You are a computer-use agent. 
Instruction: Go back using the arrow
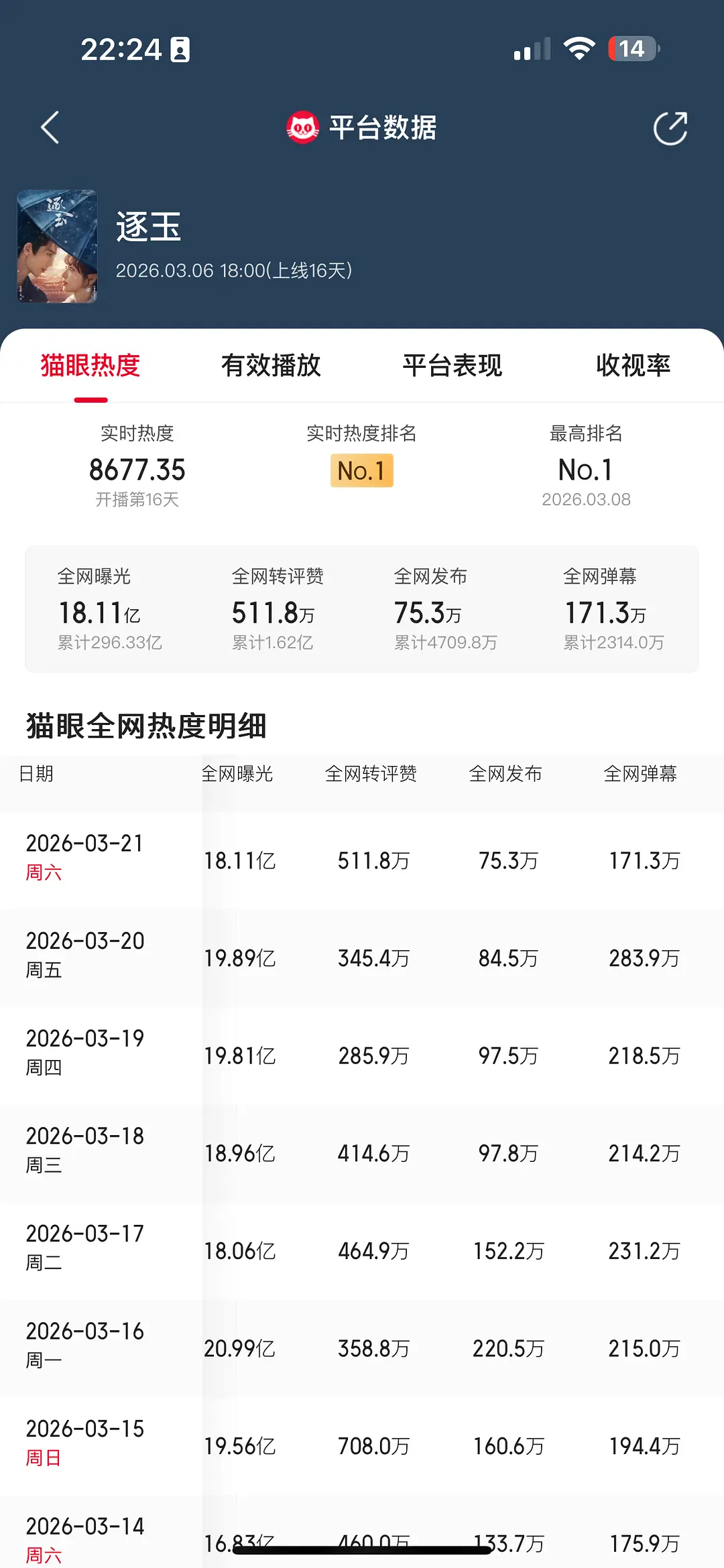pos(50,127)
